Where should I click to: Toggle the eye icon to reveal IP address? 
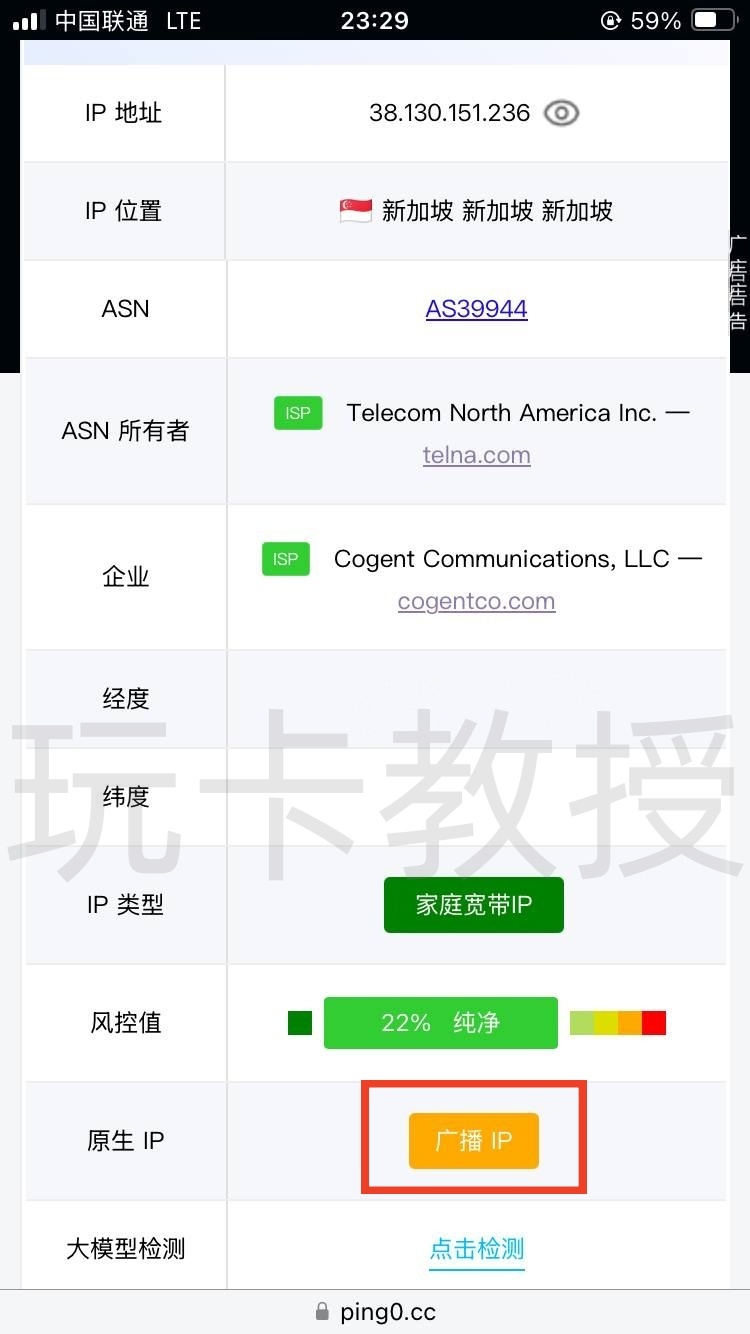tap(561, 113)
